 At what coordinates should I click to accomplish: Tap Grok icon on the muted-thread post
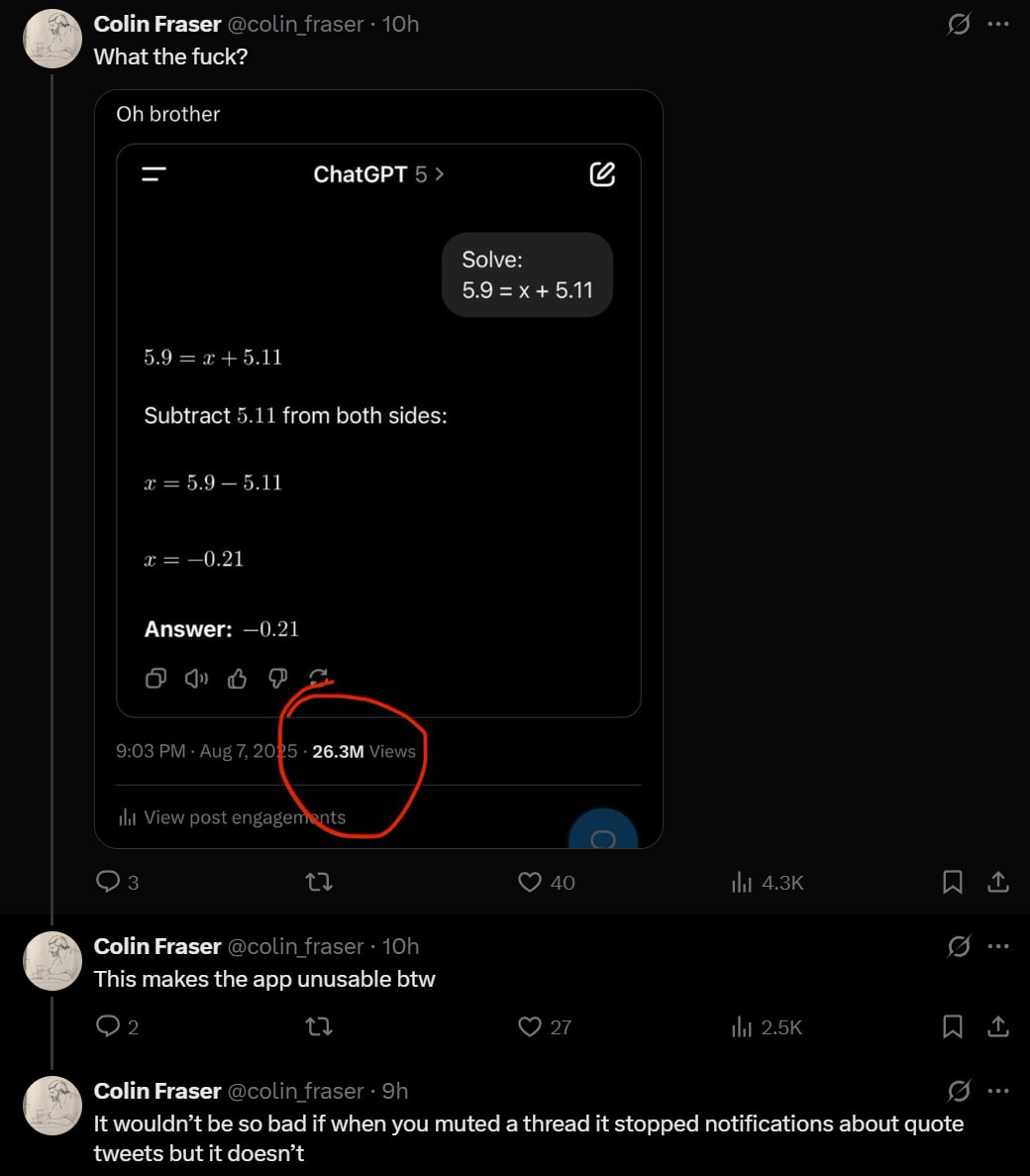pyautogui.click(x=958, y=1090)
